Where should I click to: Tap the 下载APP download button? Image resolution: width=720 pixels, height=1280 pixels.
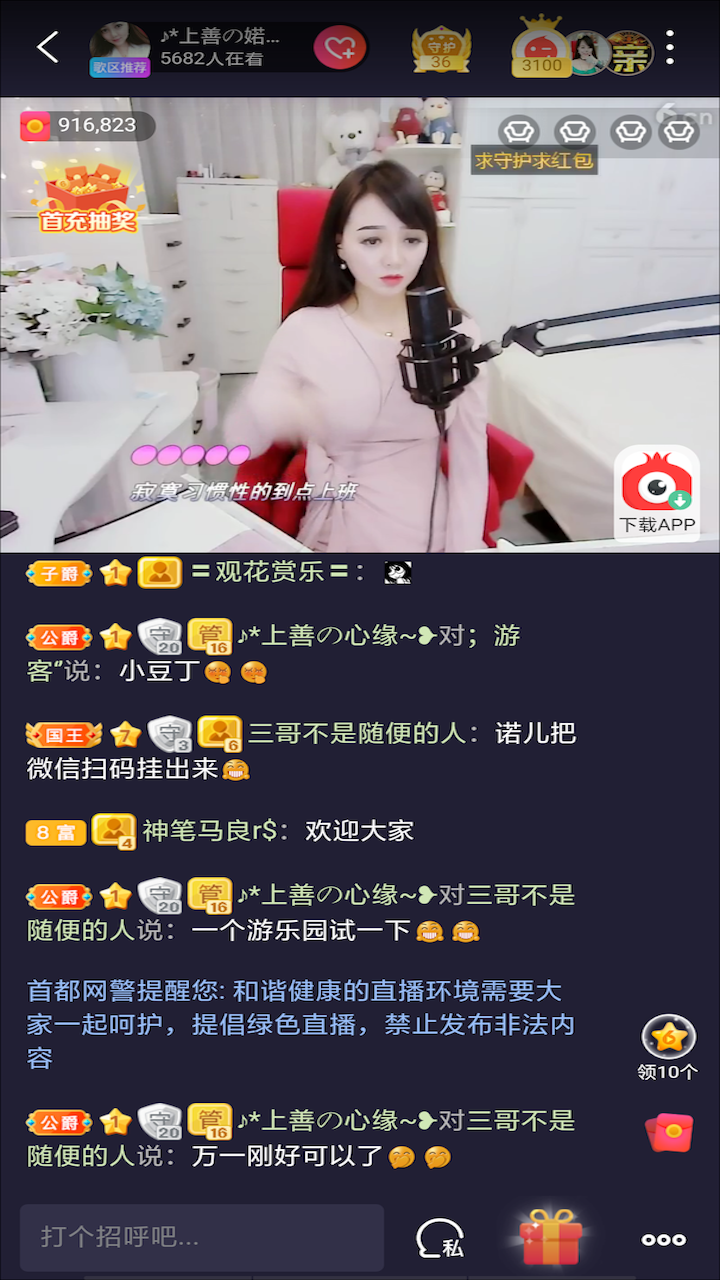[657, 493]
